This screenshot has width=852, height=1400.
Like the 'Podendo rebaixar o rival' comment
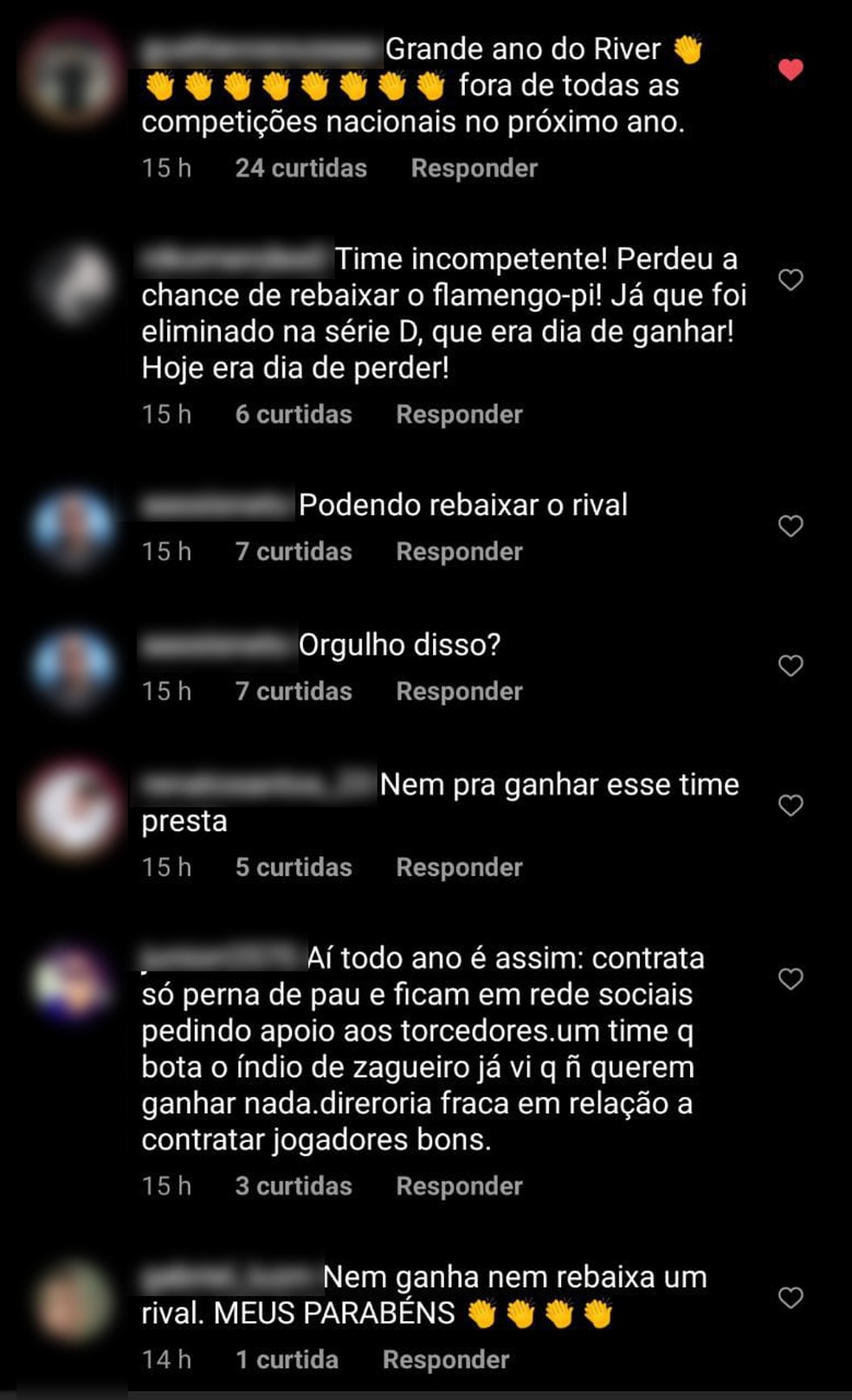point(790,526)
